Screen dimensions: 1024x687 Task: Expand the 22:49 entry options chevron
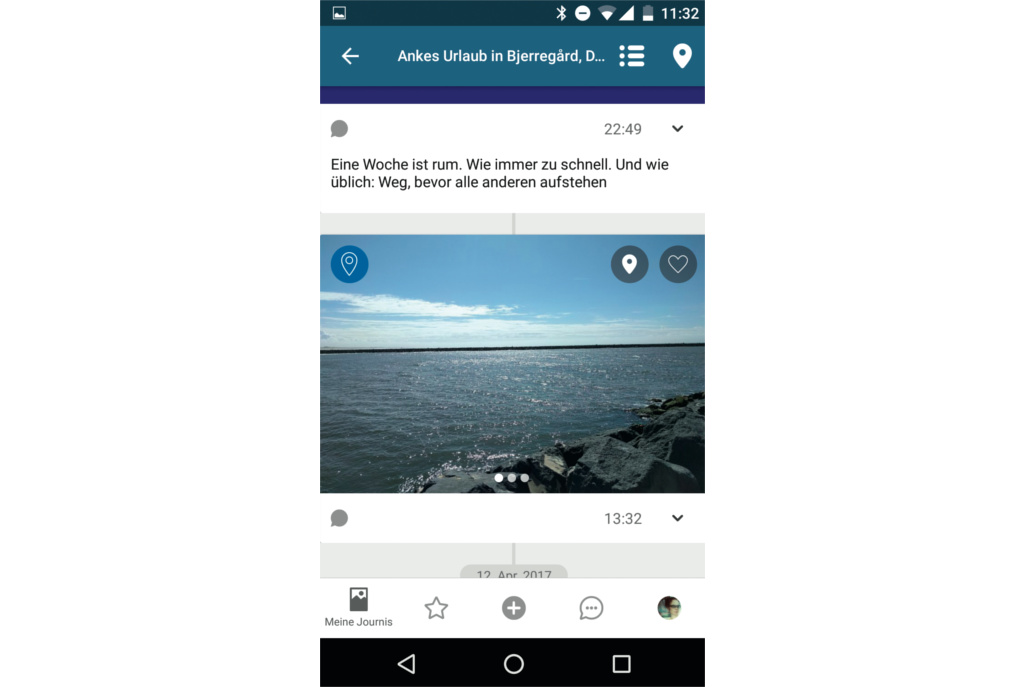pos(677,129)
